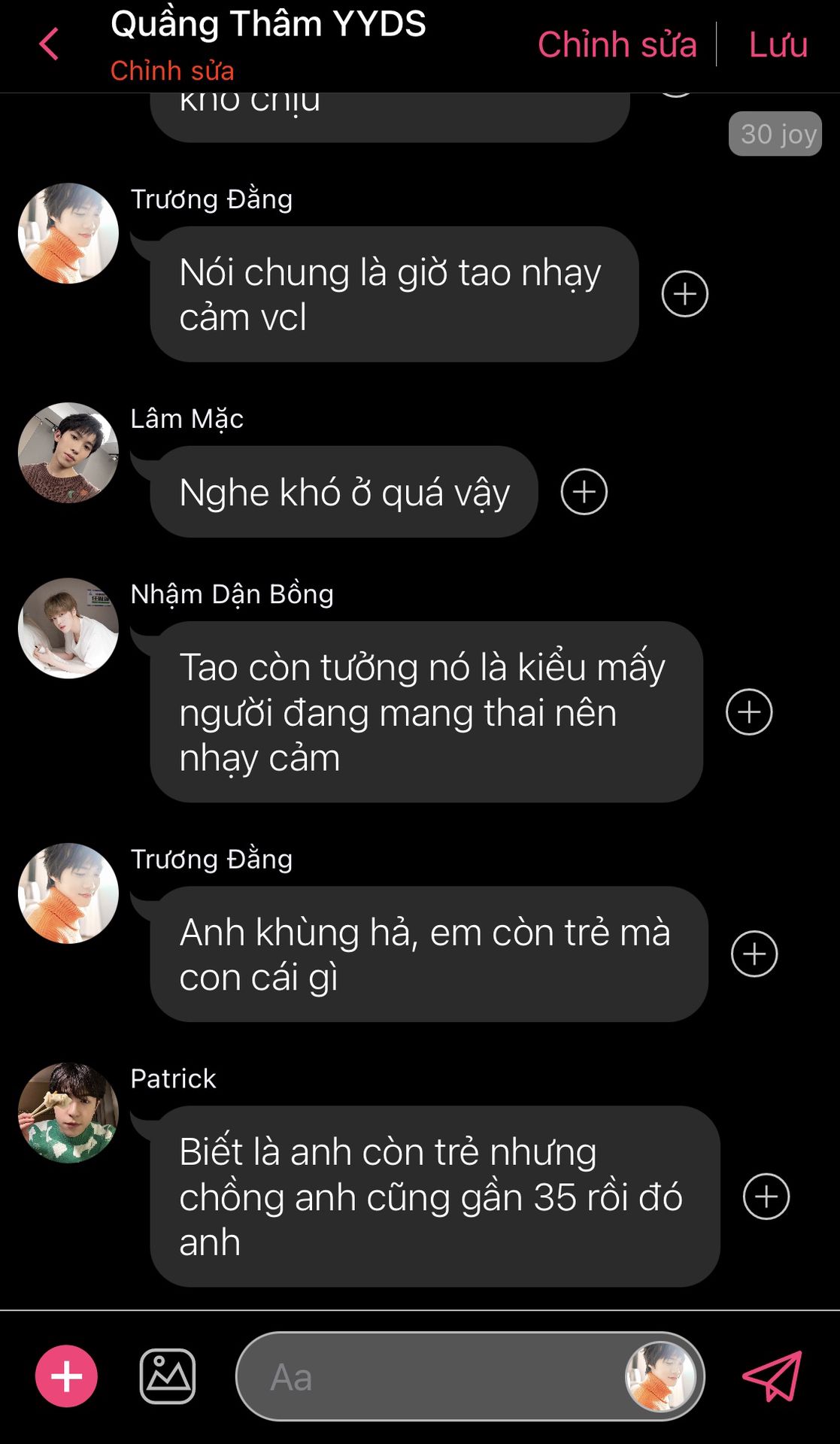Image resolution: width=840 pixels, height=1444 pixels.
Task: Open Lâm Mặc's avatar
Action: click(x=68, y=453)
